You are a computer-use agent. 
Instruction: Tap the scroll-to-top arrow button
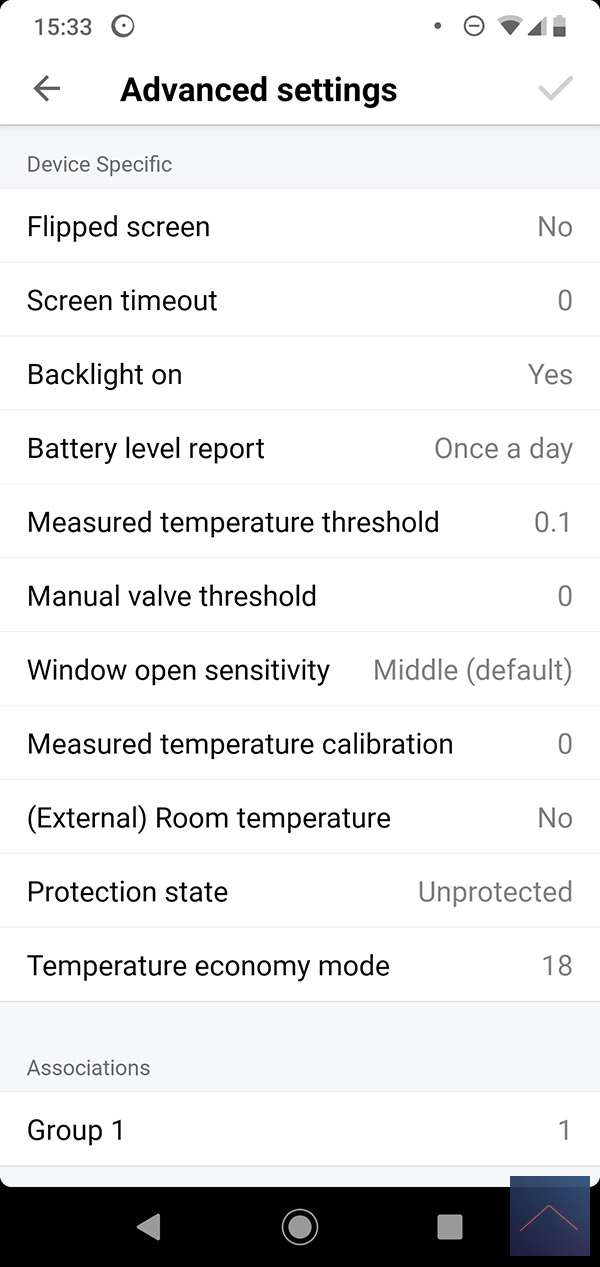549,1216
